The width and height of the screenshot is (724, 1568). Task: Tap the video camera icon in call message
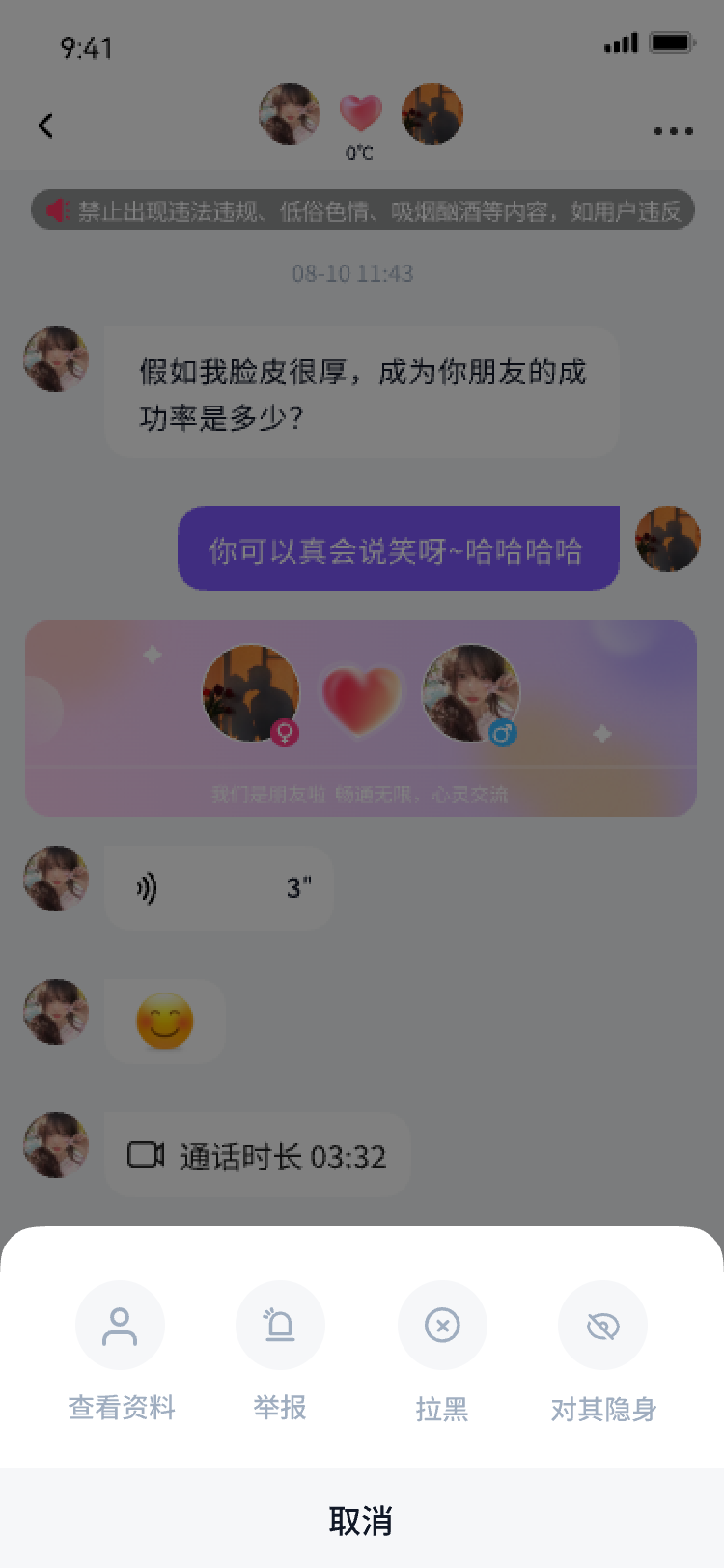tap(145, 1154)
